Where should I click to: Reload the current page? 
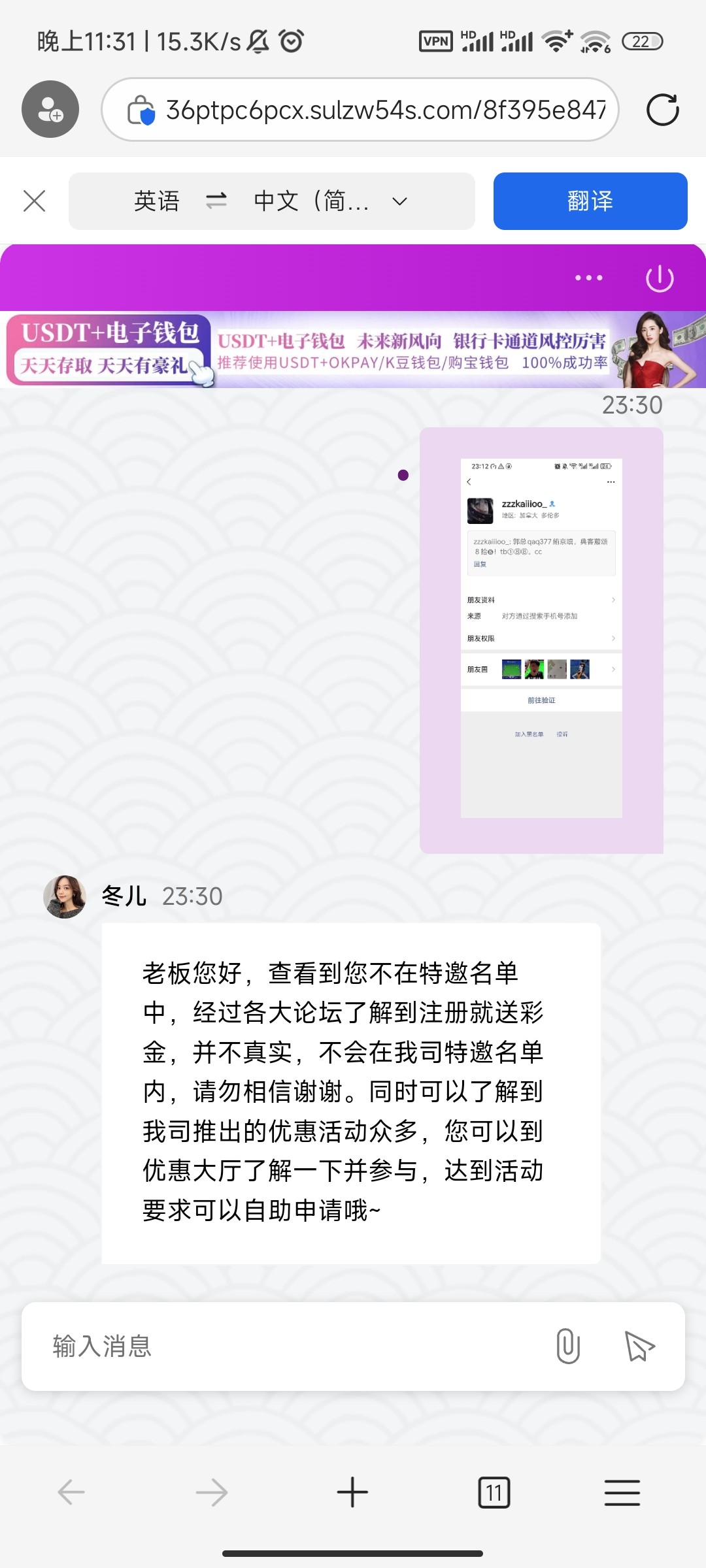pos(662,110)
